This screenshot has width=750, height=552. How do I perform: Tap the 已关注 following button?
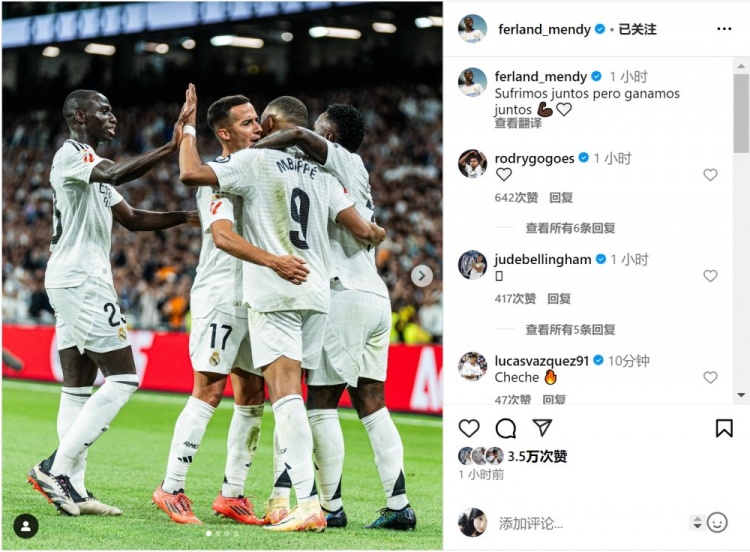pos(637,29)
